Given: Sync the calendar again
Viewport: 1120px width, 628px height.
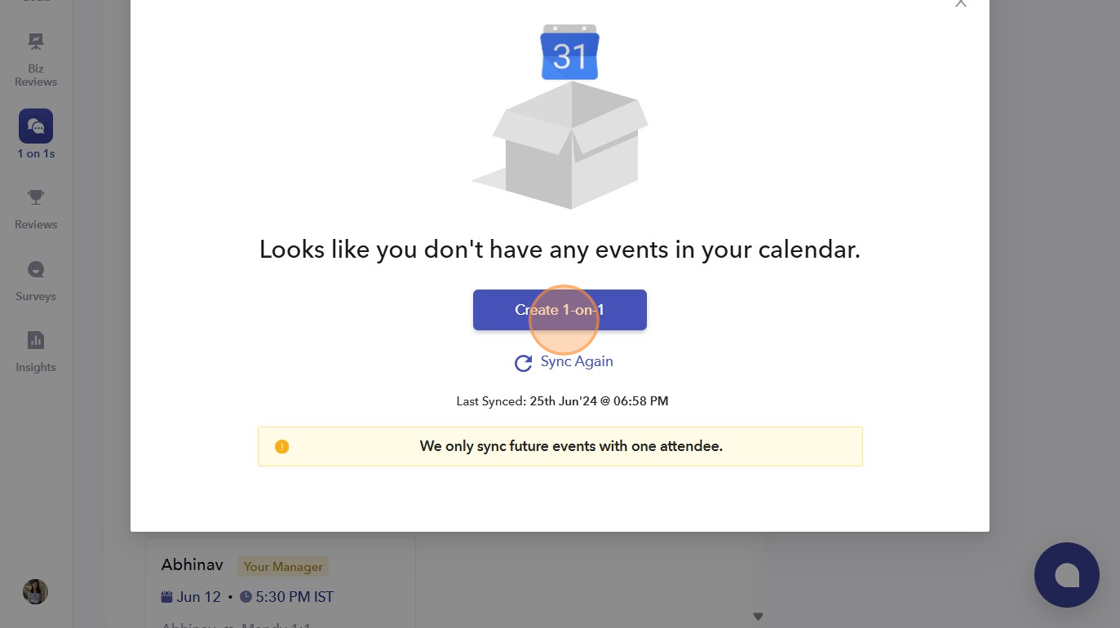Looking at the screenshot, I should [564, 362].
